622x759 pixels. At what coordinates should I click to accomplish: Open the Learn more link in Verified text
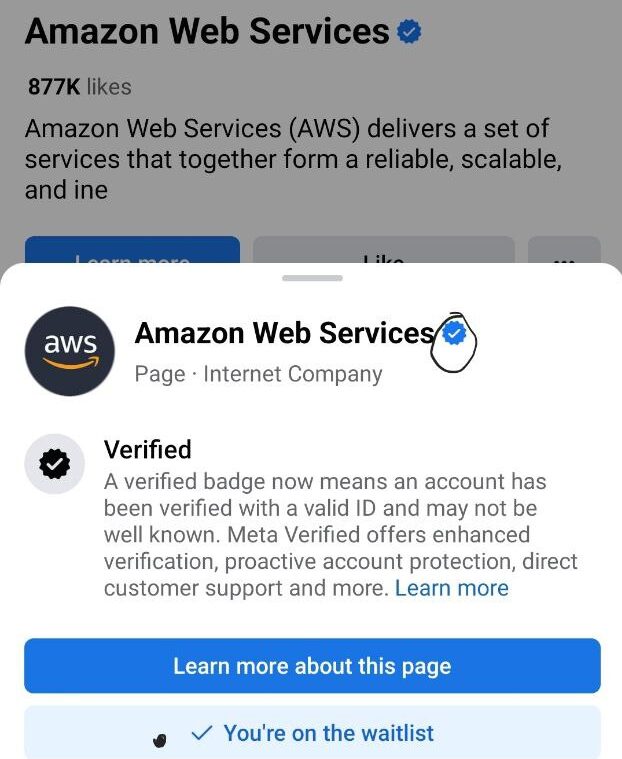[x=451, y=588]
